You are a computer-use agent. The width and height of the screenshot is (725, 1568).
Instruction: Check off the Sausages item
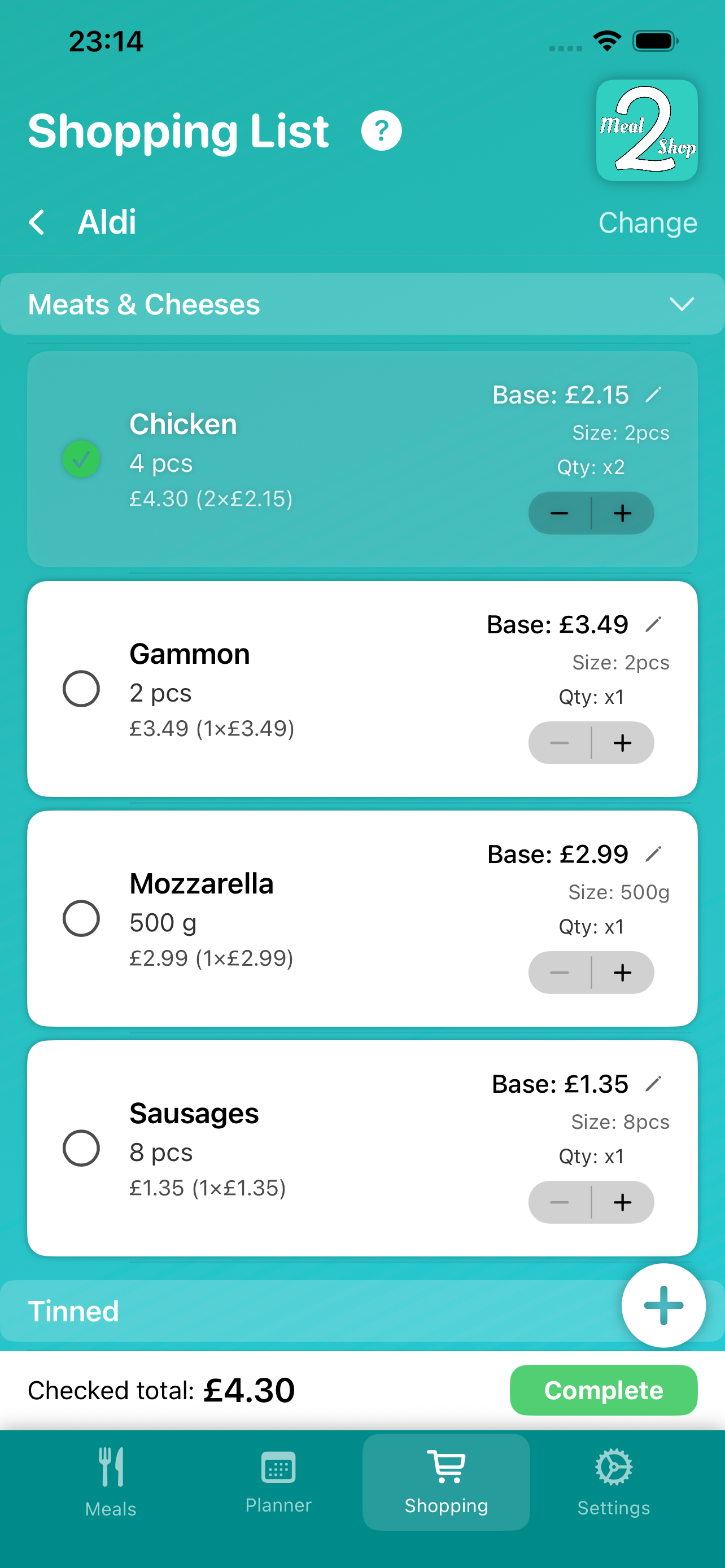tap(81, 1148)
